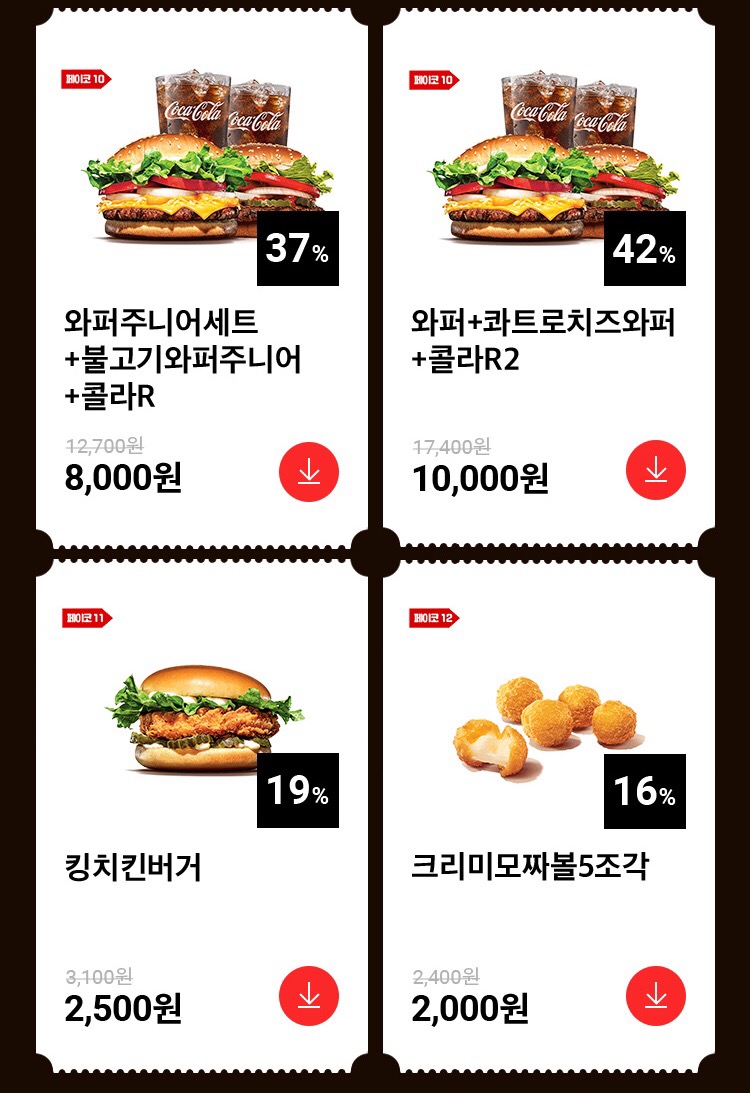Select the 37% discount badge
750x1093 pixels.
pos(295,246)
